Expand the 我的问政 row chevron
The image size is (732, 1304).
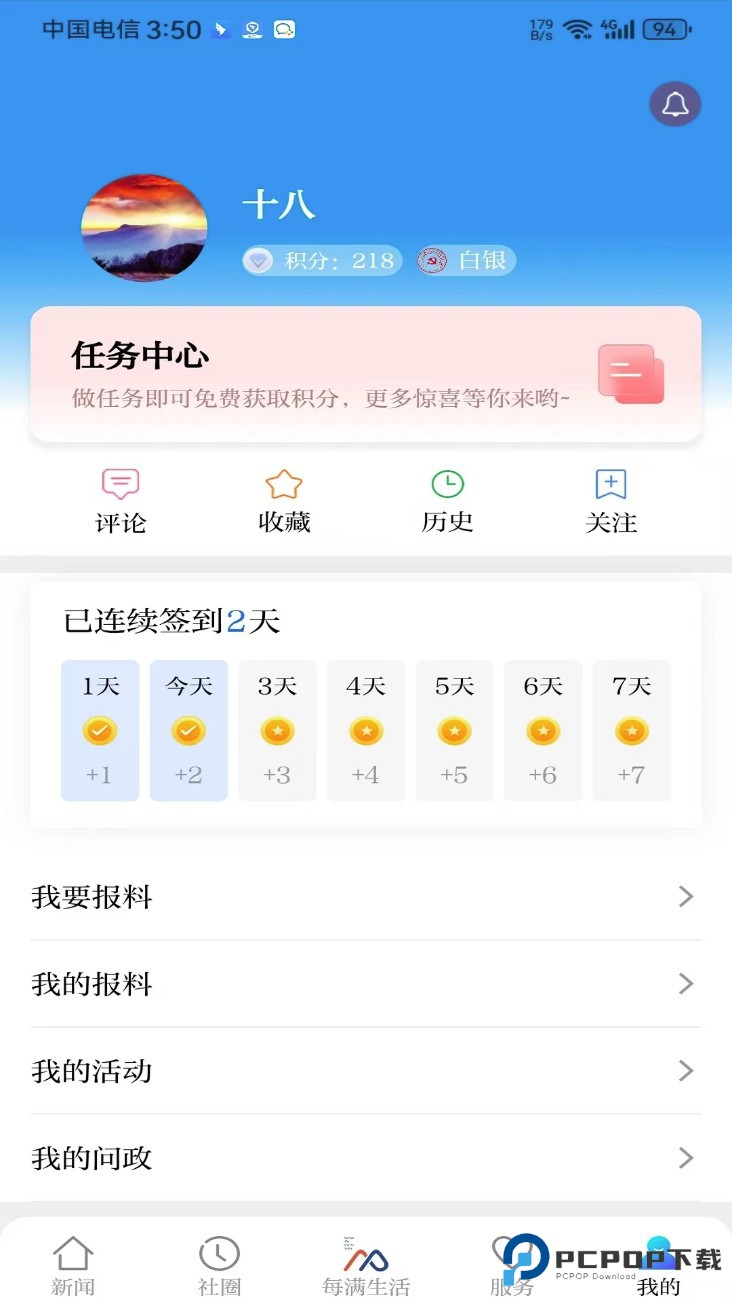(x=686, y=1158)
